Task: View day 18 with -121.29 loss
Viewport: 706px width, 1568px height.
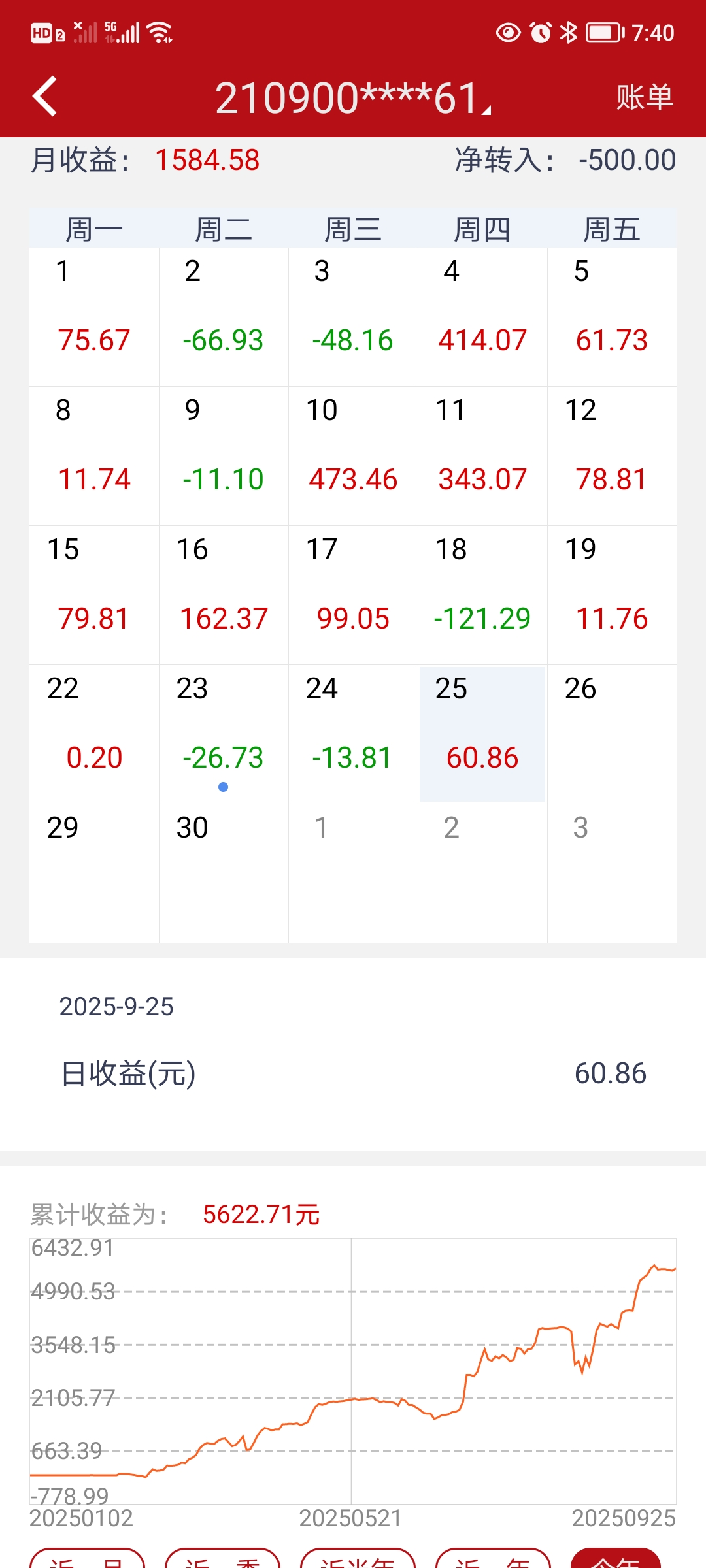Action: [482, 595]
